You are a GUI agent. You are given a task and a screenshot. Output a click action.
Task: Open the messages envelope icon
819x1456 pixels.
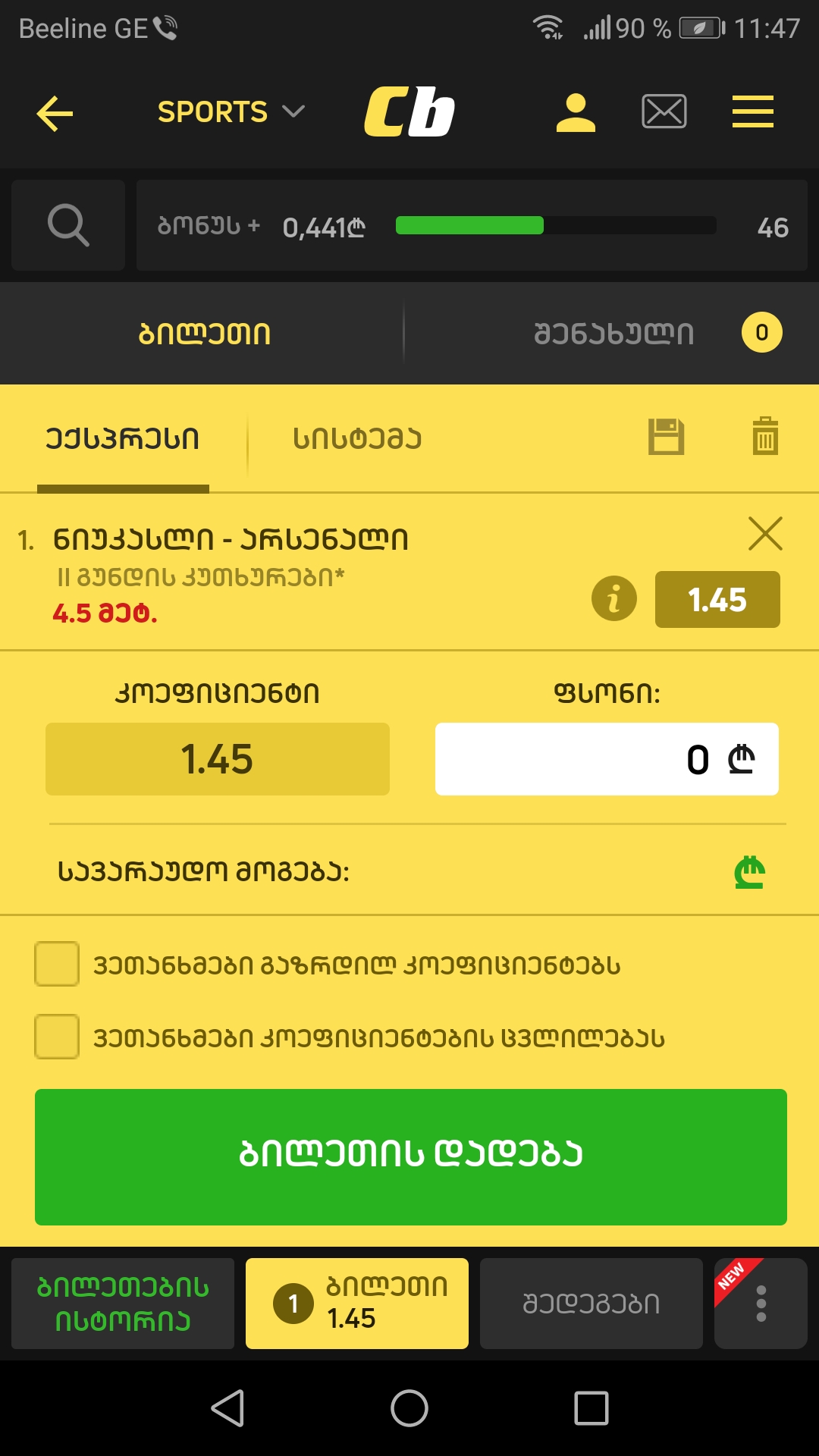click(x=664, y=111)
